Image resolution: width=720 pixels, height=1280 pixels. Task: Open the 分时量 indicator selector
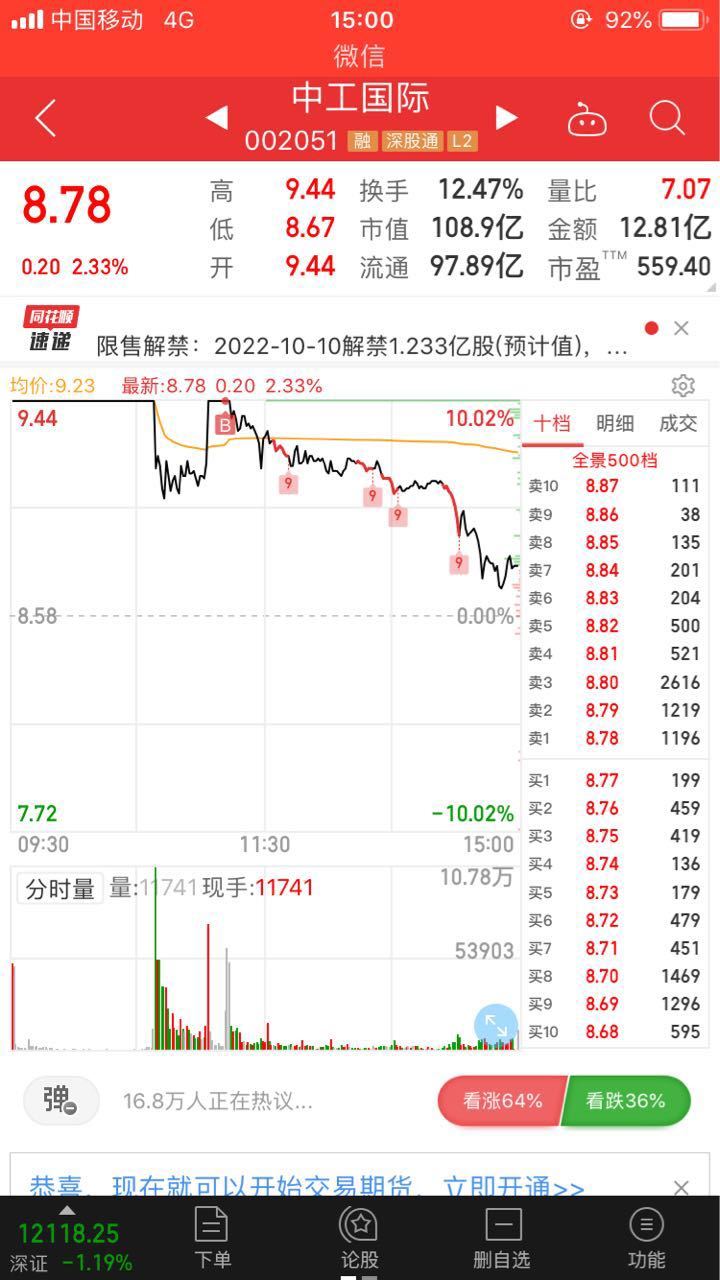pos(60,888)
